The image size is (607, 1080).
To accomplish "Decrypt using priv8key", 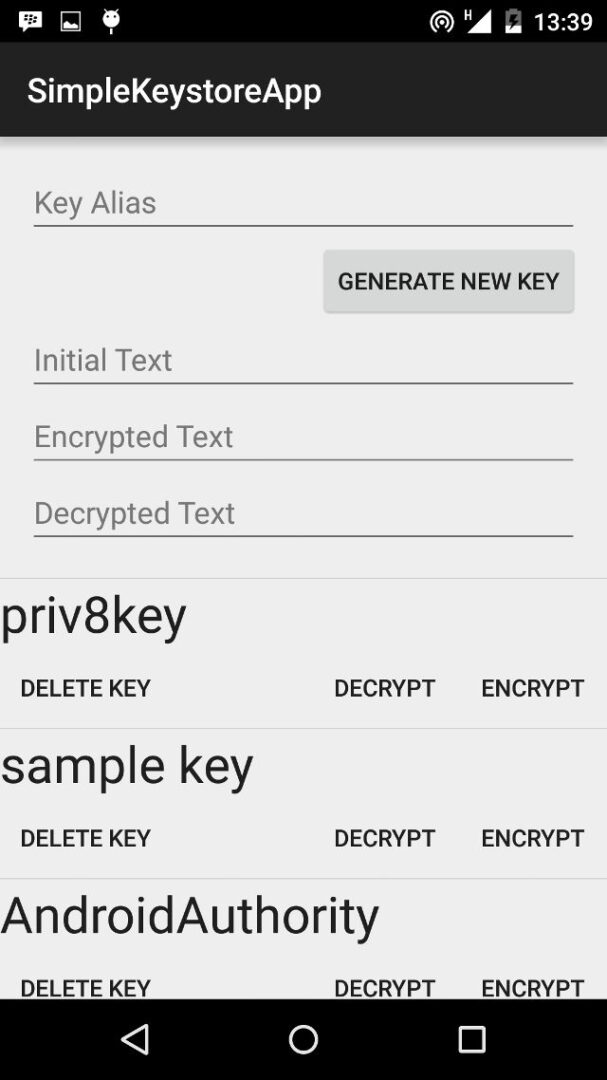I will tap(384, 688).
